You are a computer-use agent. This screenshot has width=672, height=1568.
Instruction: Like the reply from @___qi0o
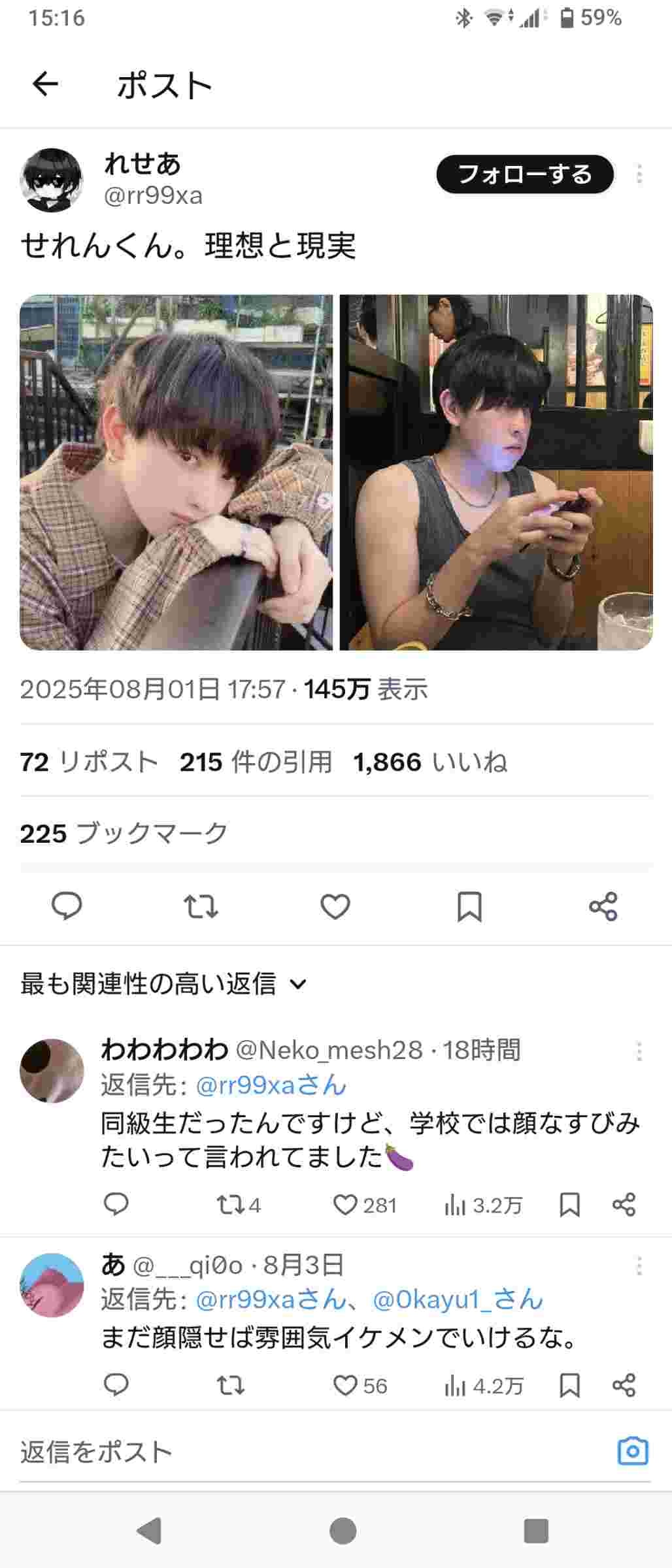(x=346, y=1386)
